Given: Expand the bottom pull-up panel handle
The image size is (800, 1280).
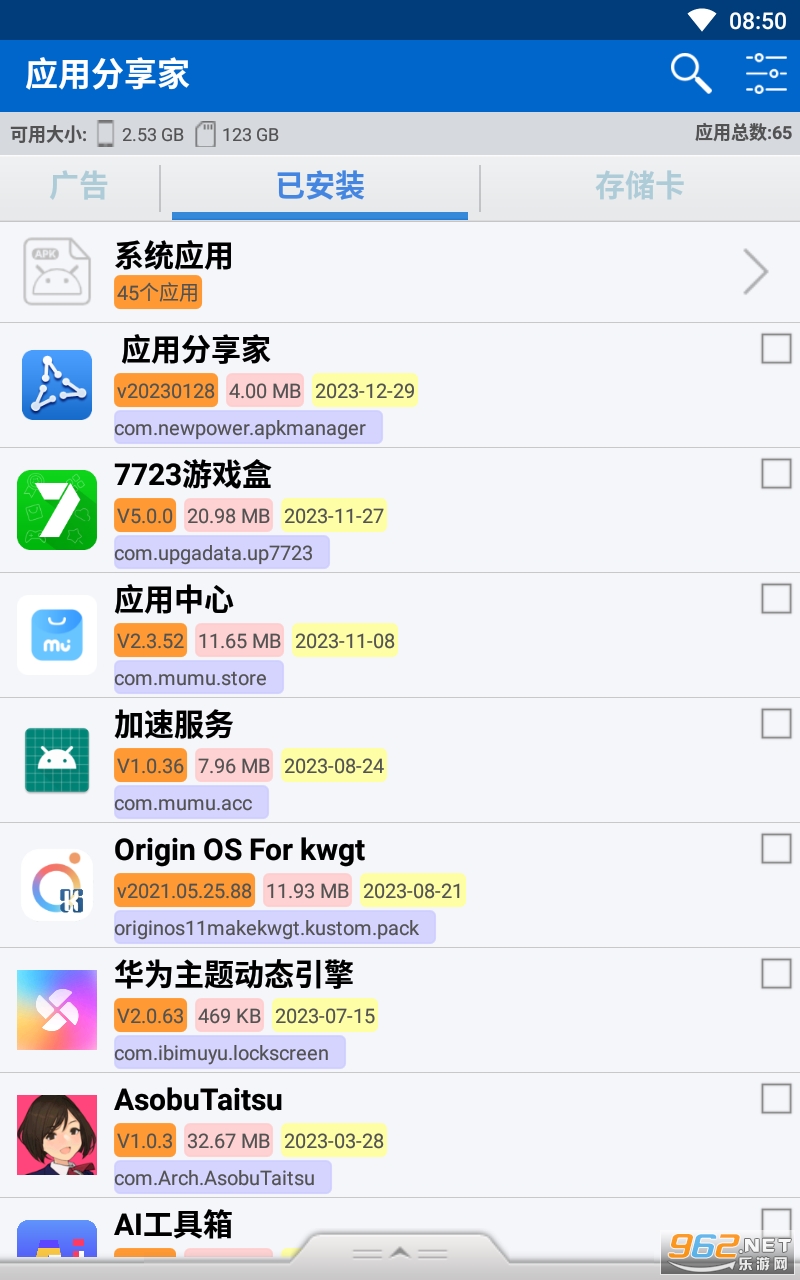Looking at the screenshot, I should pos(400,1253).
